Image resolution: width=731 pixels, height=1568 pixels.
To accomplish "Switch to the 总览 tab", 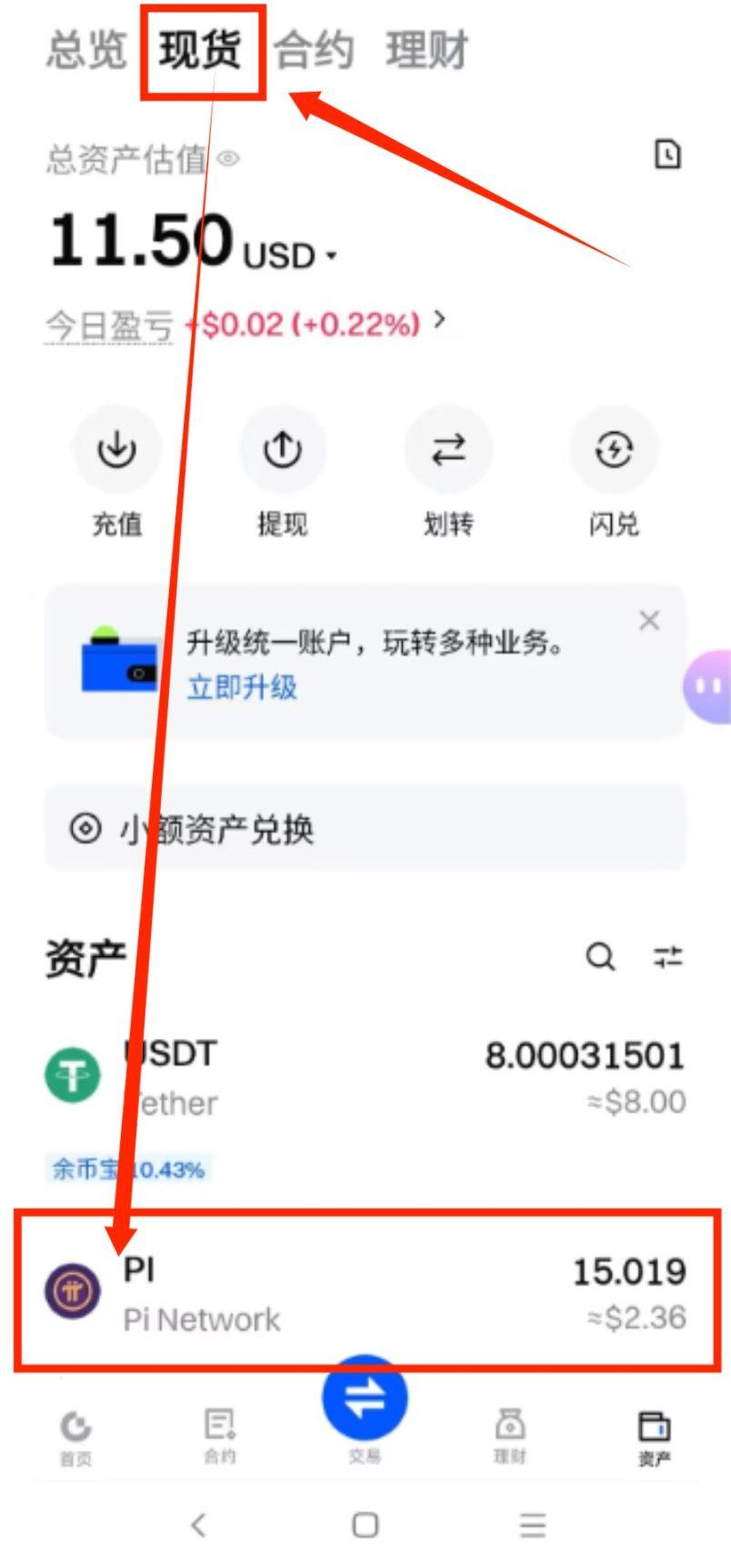I will (x=86, y=50).
